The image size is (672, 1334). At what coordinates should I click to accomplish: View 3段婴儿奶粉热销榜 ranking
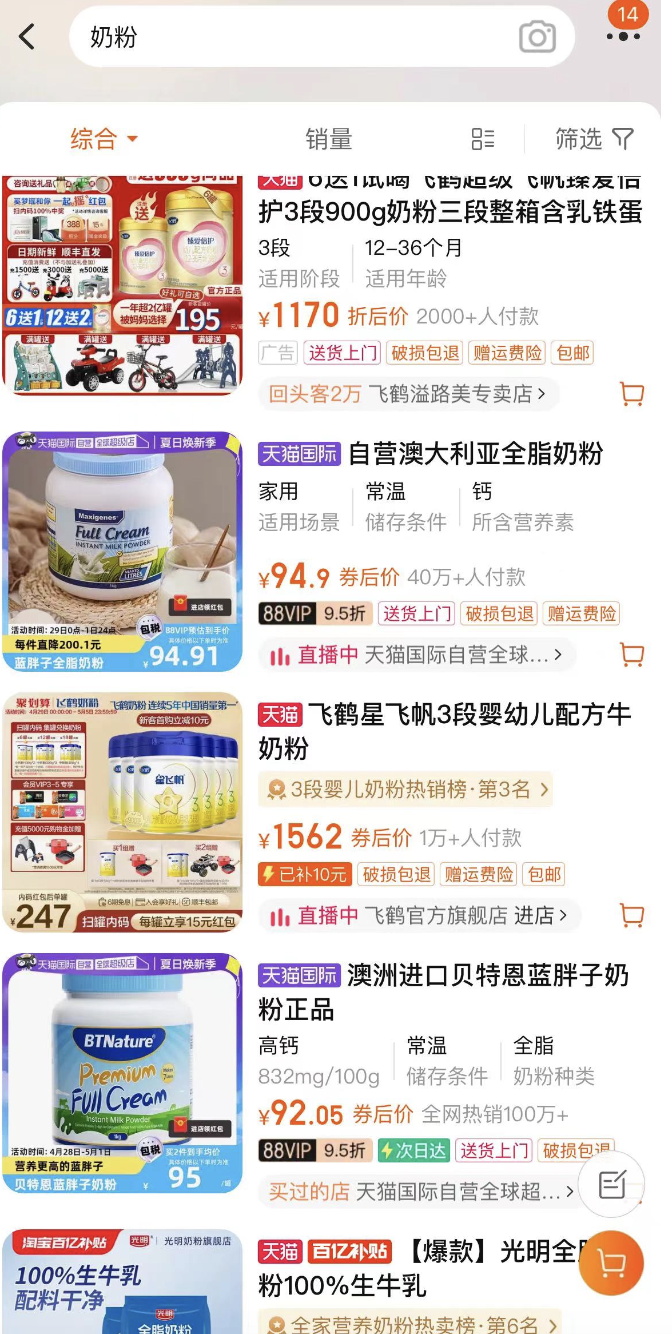click(x=406, y=790)
